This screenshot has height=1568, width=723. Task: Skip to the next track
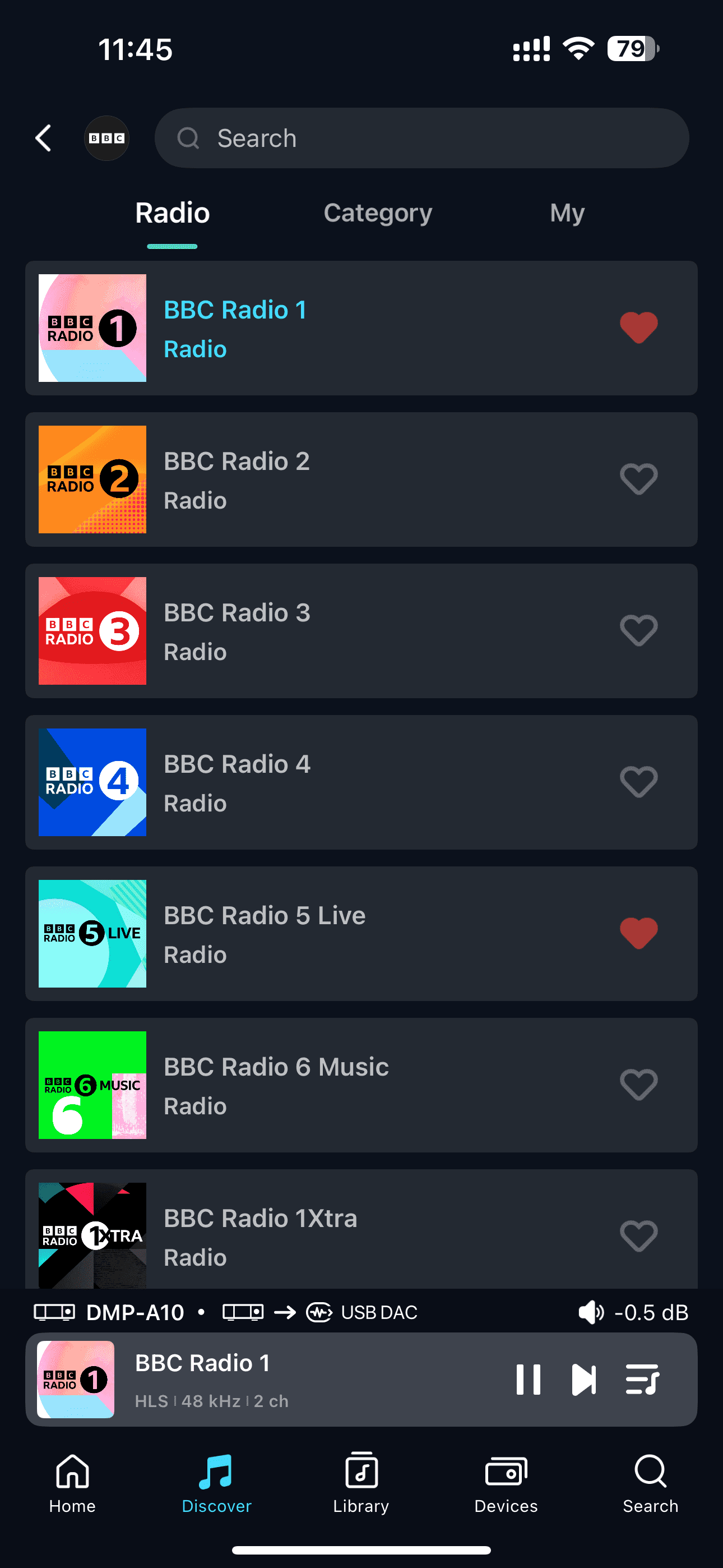pos(583,1380)
